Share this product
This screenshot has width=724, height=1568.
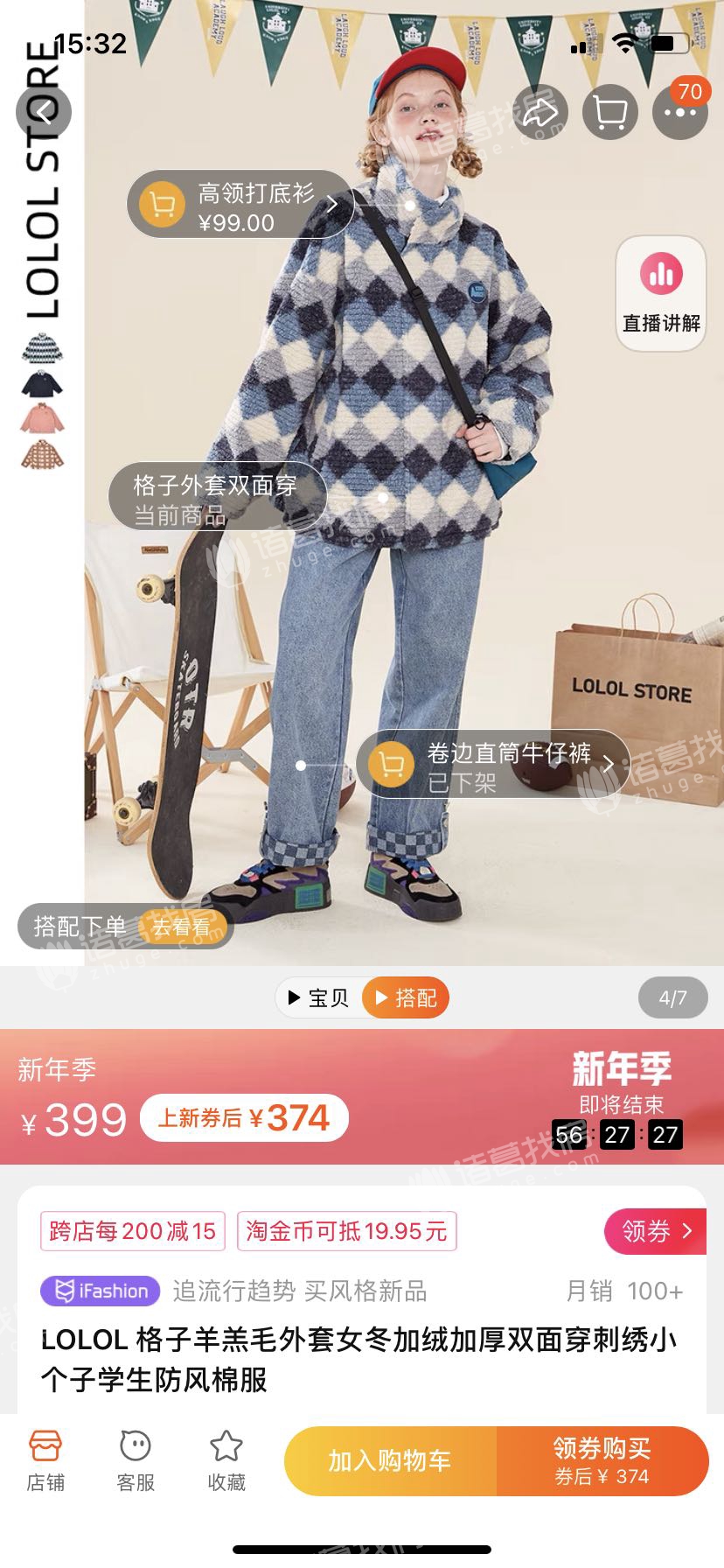540,112
